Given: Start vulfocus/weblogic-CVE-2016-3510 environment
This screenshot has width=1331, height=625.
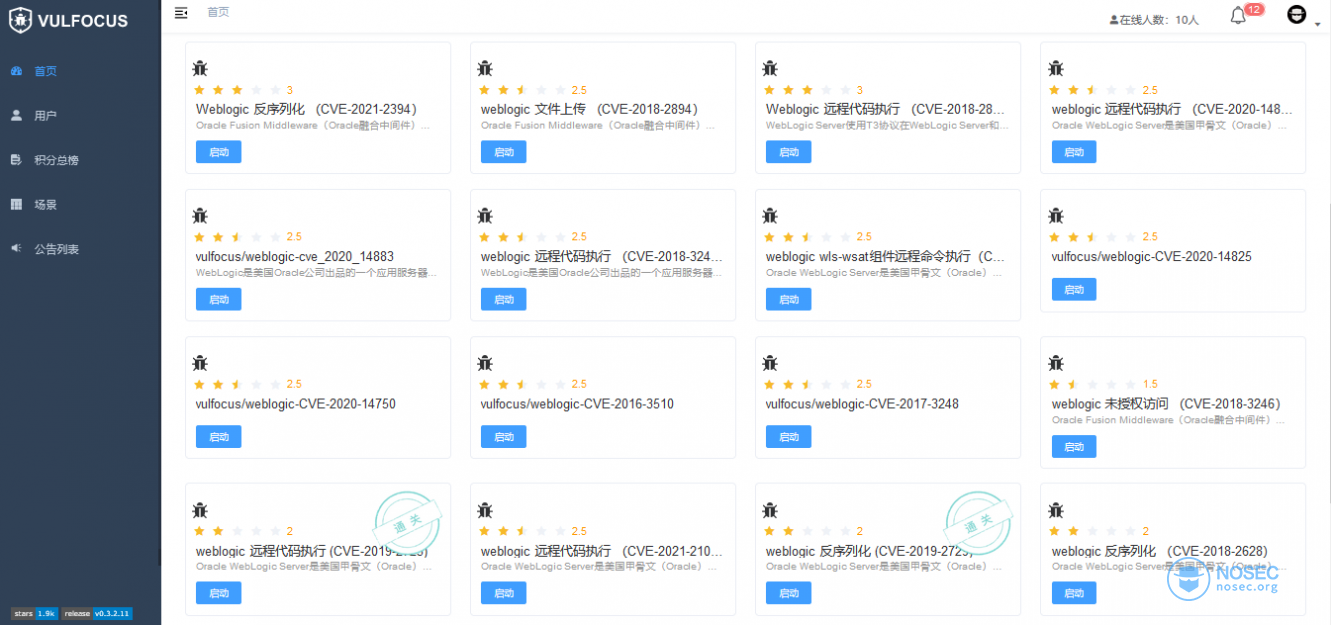Looking at the screenshot, I should [x=503, y=436].
